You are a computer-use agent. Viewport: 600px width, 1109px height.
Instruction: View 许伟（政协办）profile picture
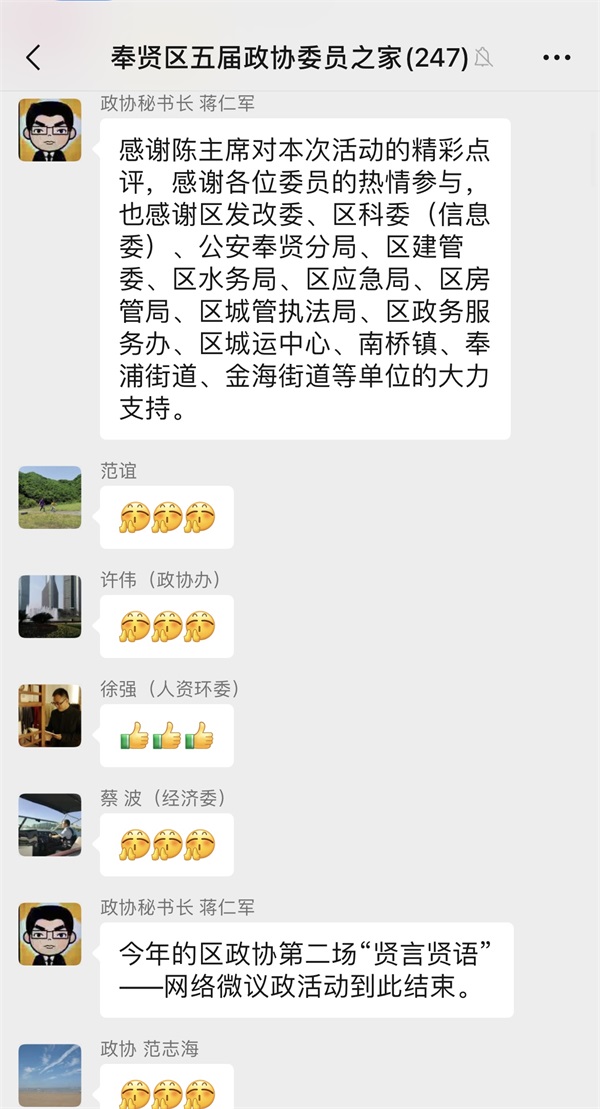[x=50, y=606]
